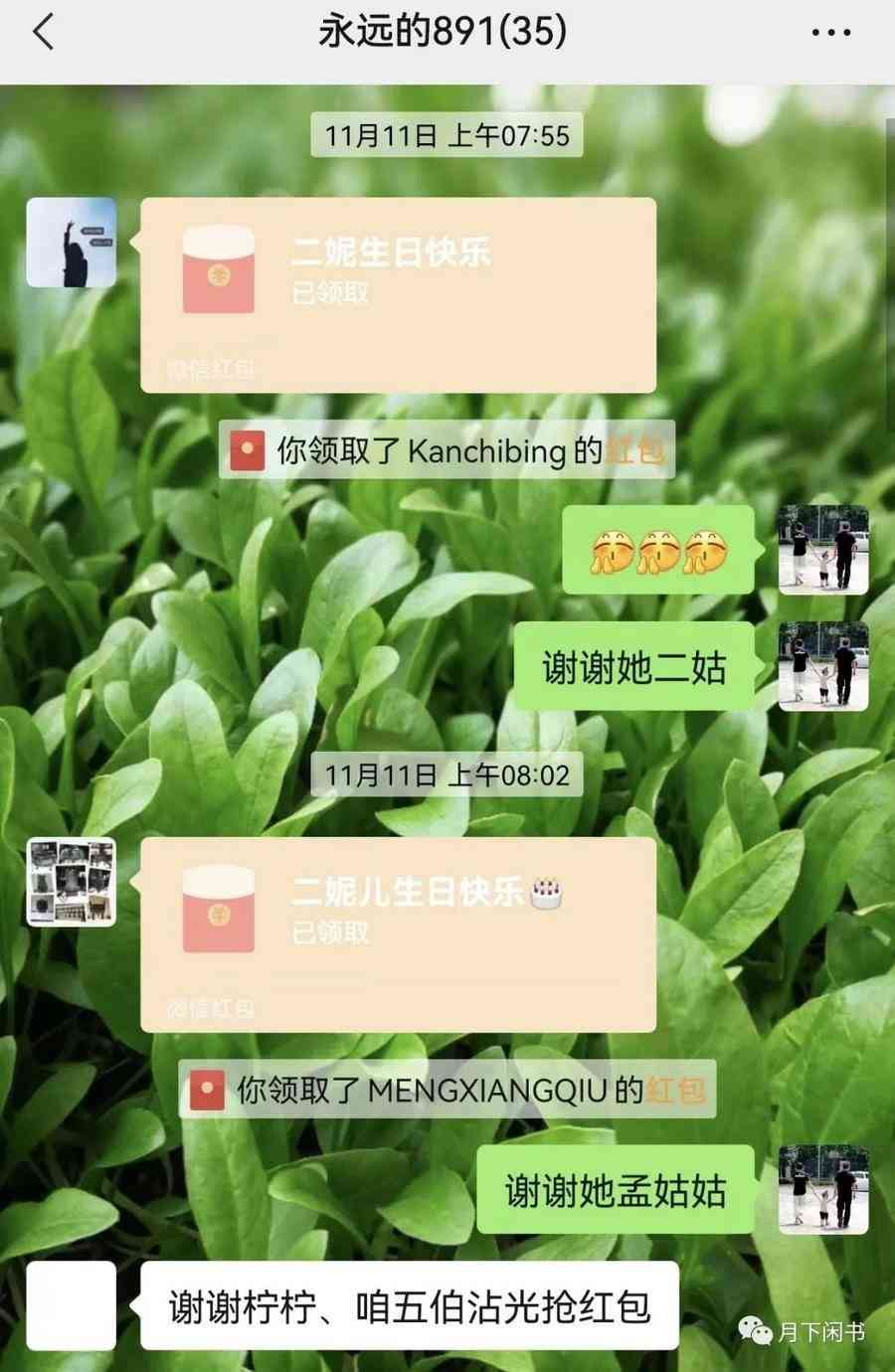The width and height of the screenshot is (895, 1372).
Task: View avatar of the 二妮生日快乐 sender
Action: tap(71, 243)
